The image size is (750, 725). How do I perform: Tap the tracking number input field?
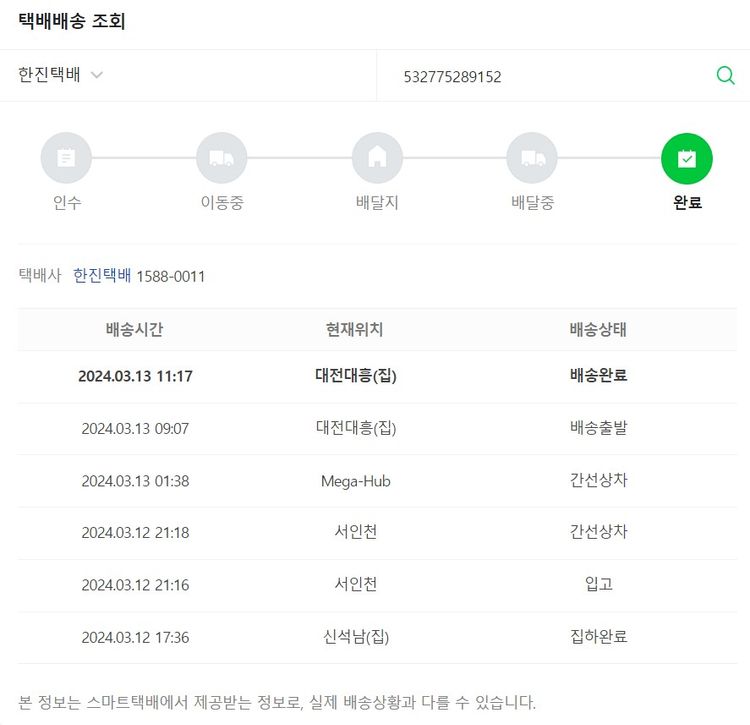[540, 76]
